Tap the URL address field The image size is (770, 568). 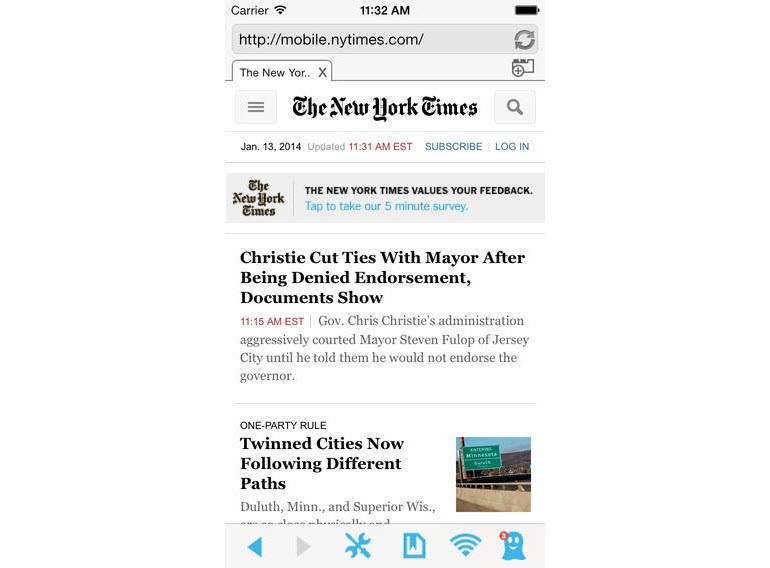pyautogui.click(x=370, y=40)
